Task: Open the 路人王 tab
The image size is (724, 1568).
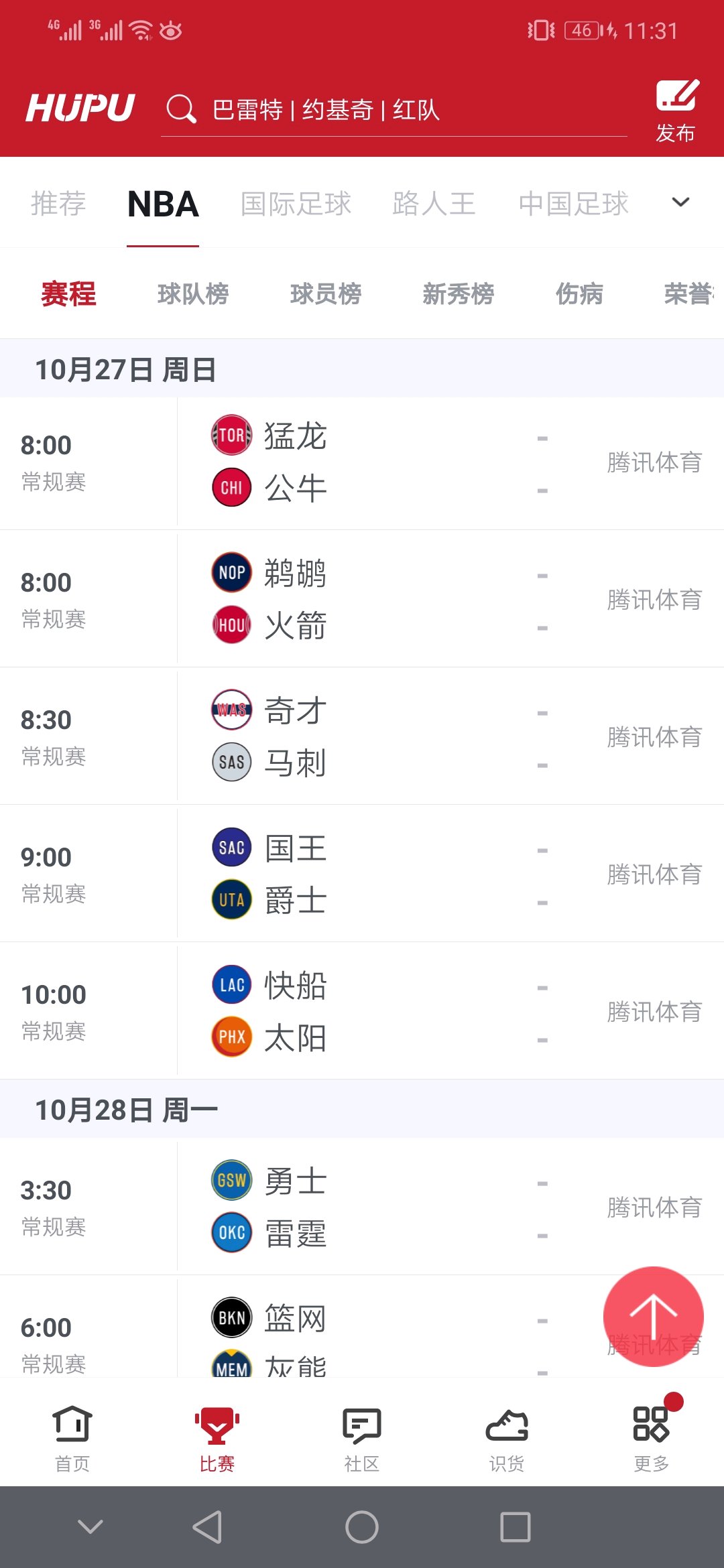Action: 434,203
